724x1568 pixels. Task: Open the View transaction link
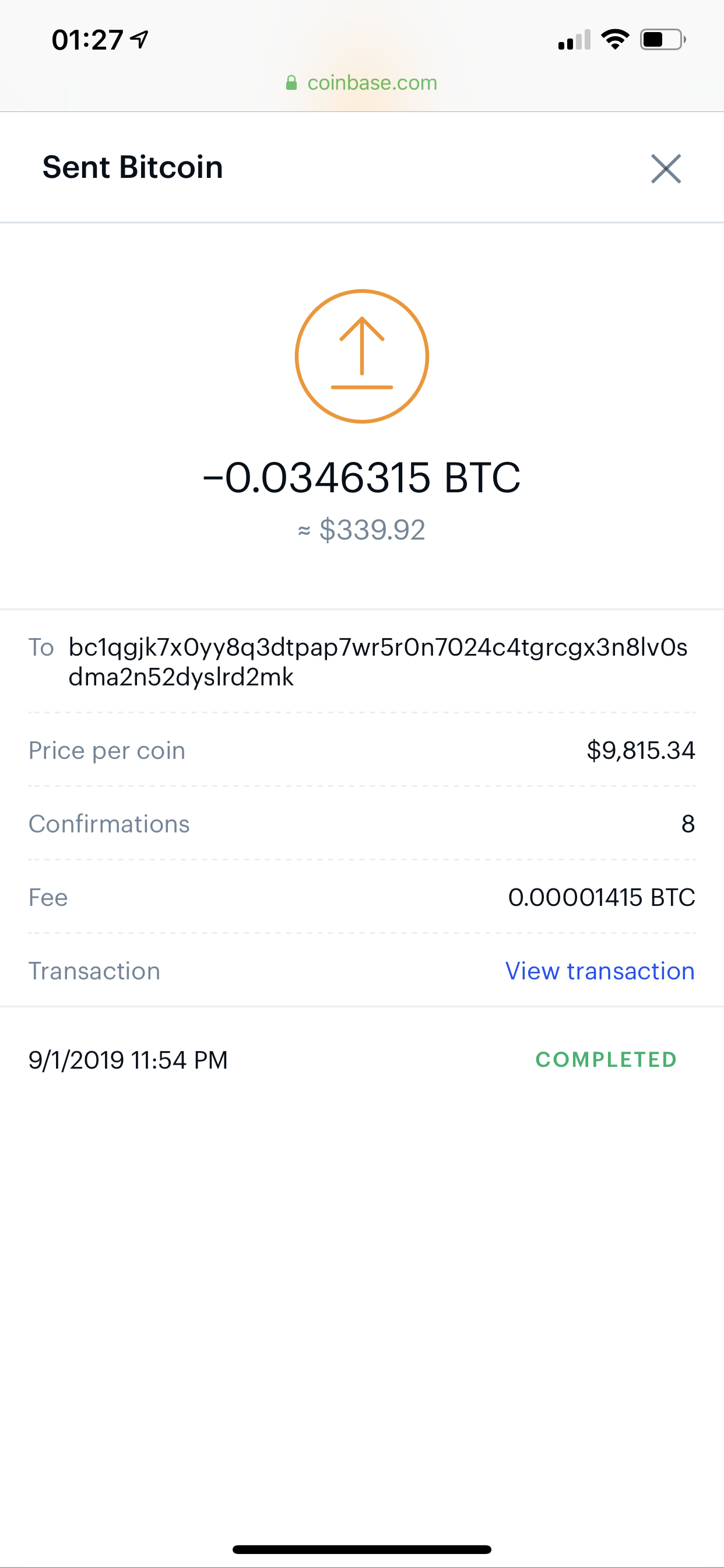600,971
